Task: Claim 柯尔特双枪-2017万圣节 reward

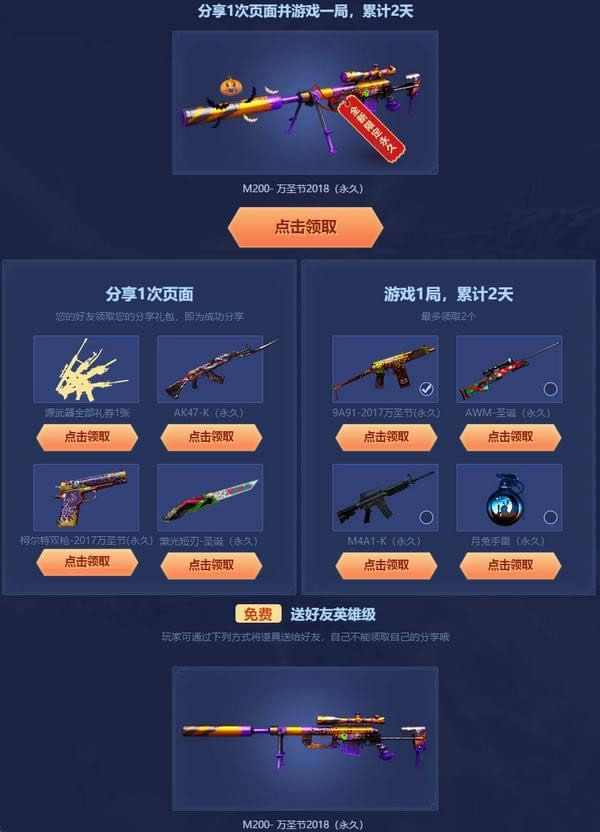Action: coord(87,562)
